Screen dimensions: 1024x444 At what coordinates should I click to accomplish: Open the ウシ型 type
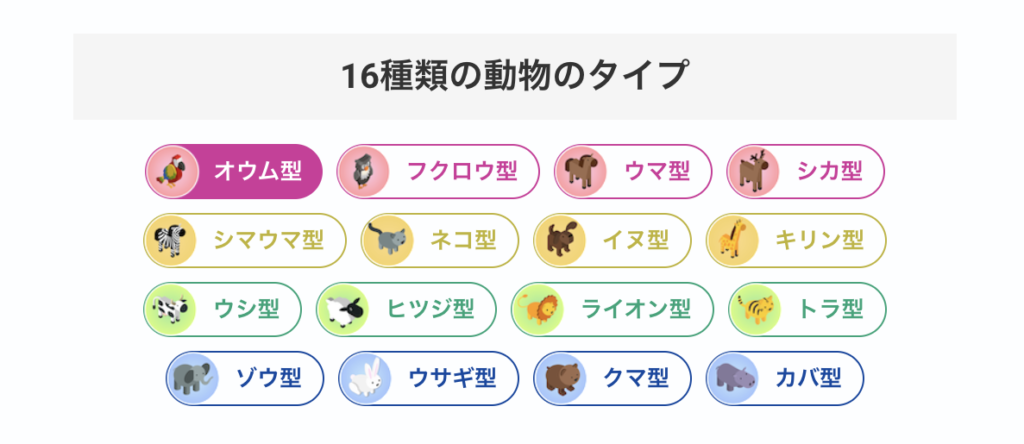click(222, 309)
